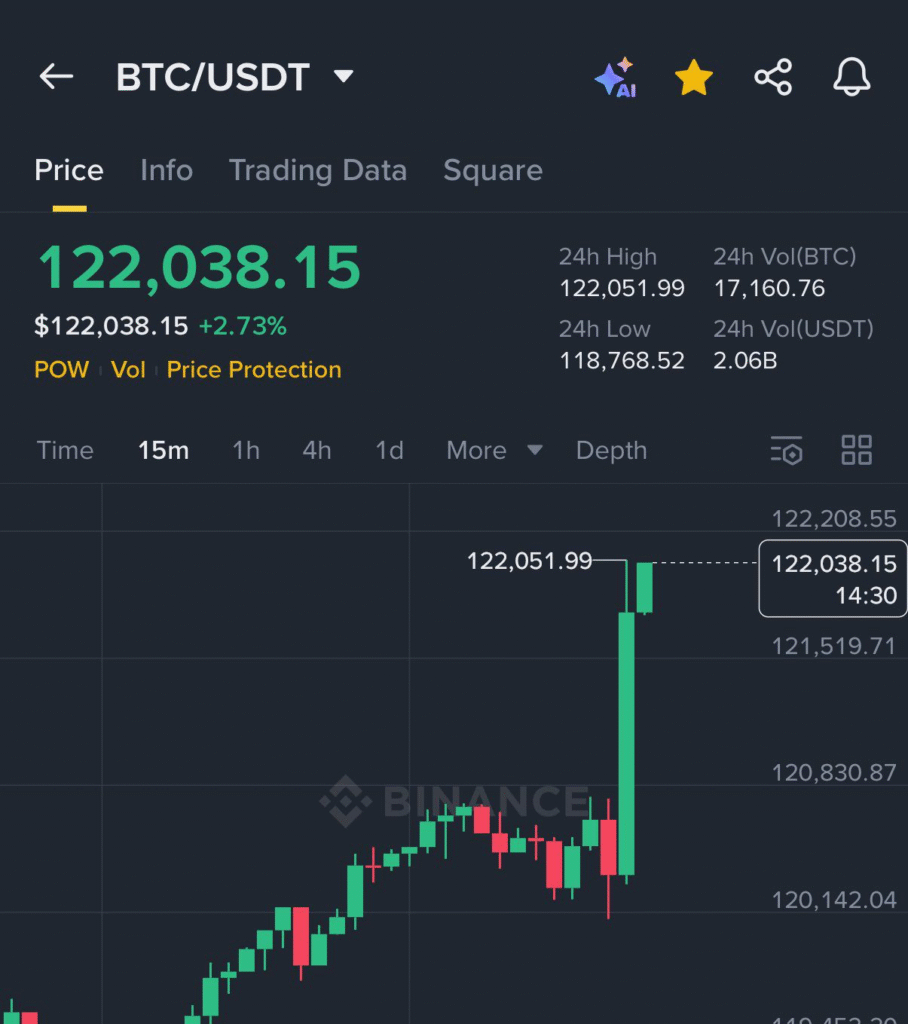Select the Time chart view
Image resolution: width=908 pixels, height=1024 pixels.
point(65,450)
